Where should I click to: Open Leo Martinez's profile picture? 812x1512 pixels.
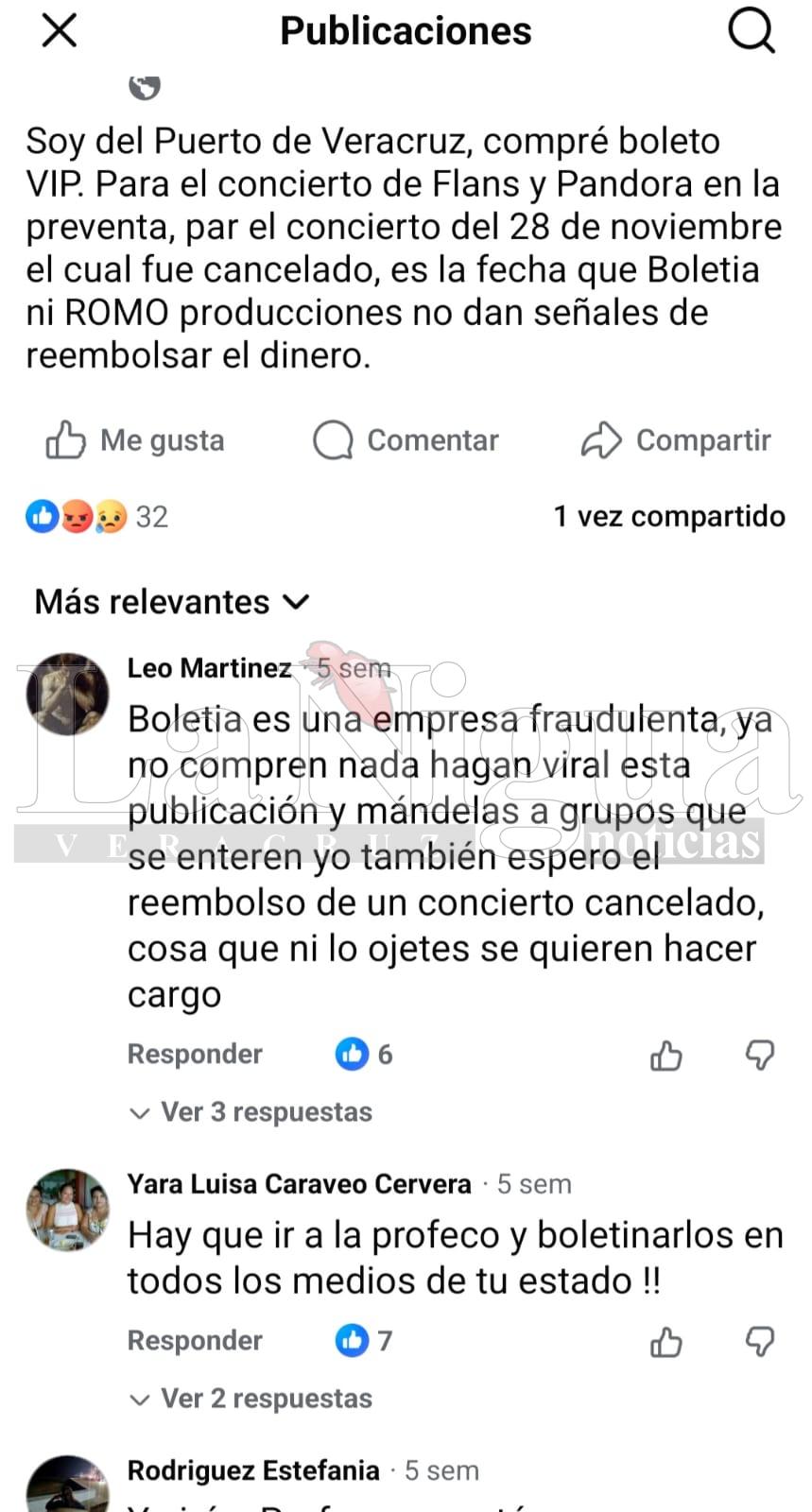[67, 694]
